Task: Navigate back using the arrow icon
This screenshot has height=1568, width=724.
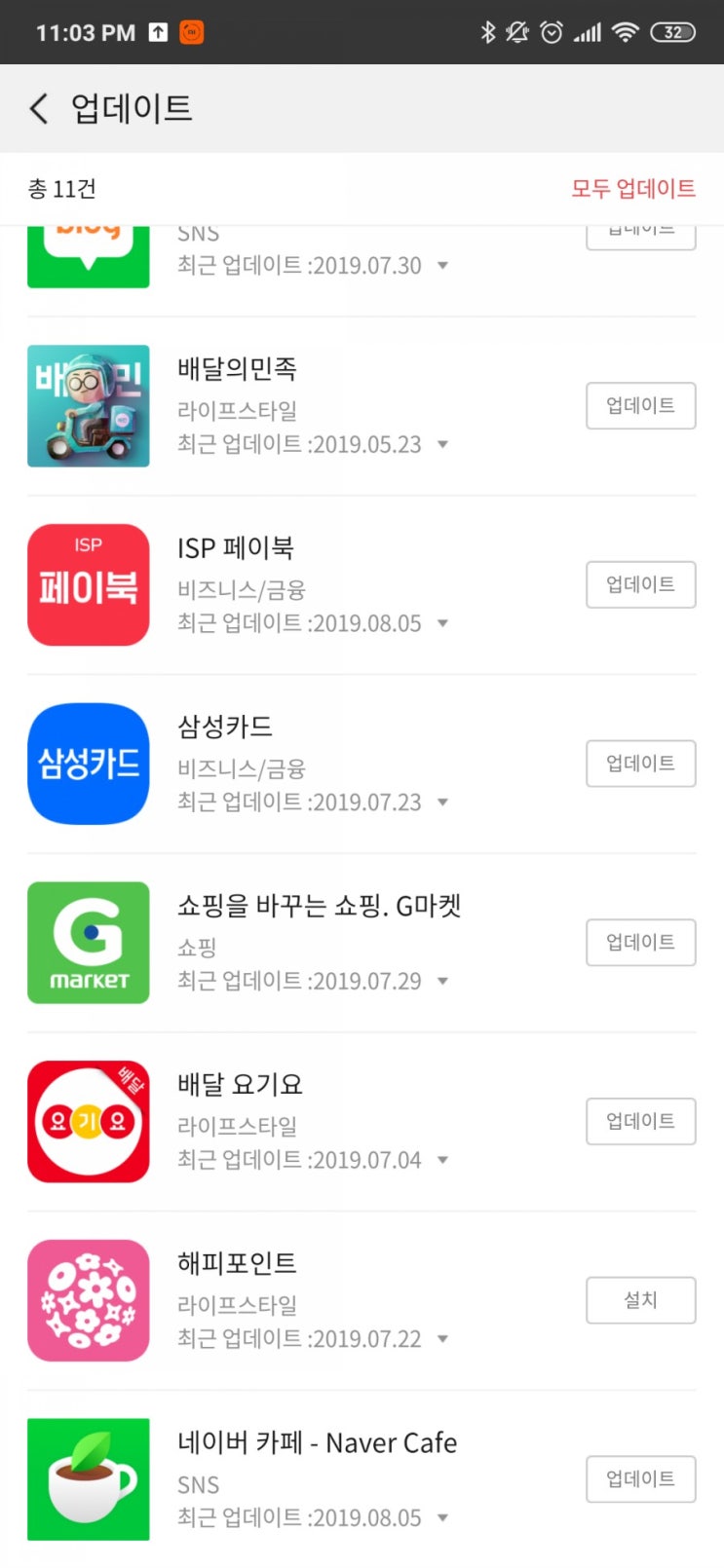Action: [x=37, y=108]
